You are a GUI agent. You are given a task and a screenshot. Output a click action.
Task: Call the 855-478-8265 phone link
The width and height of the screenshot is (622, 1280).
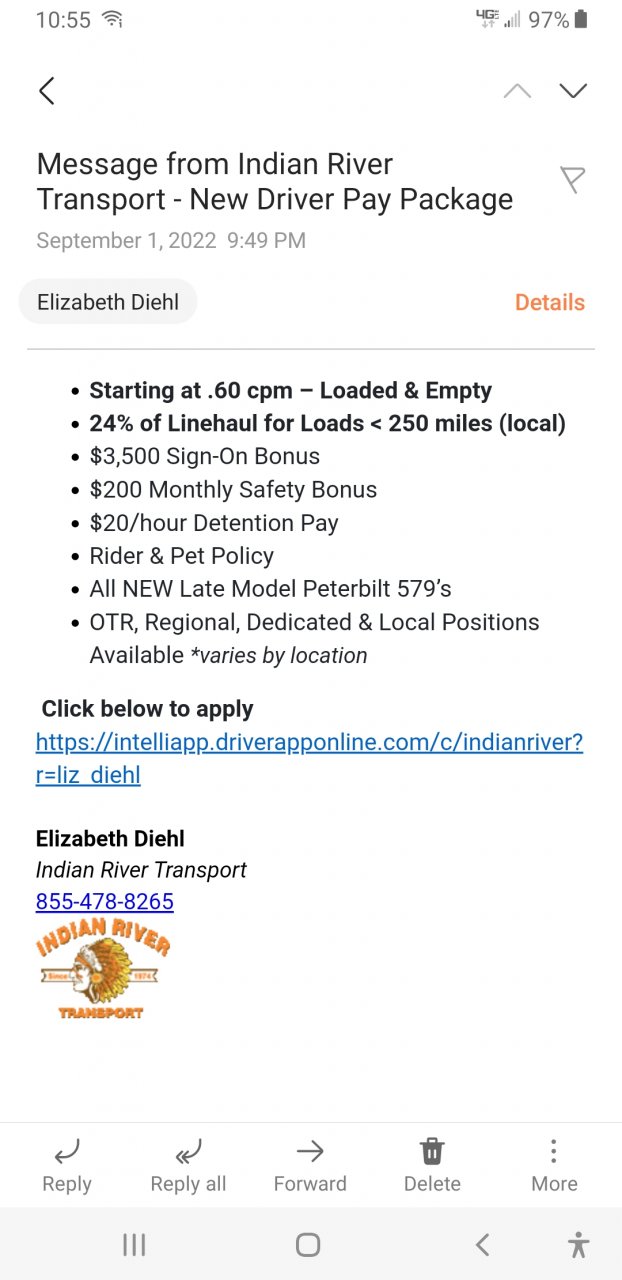click(105, 901)
